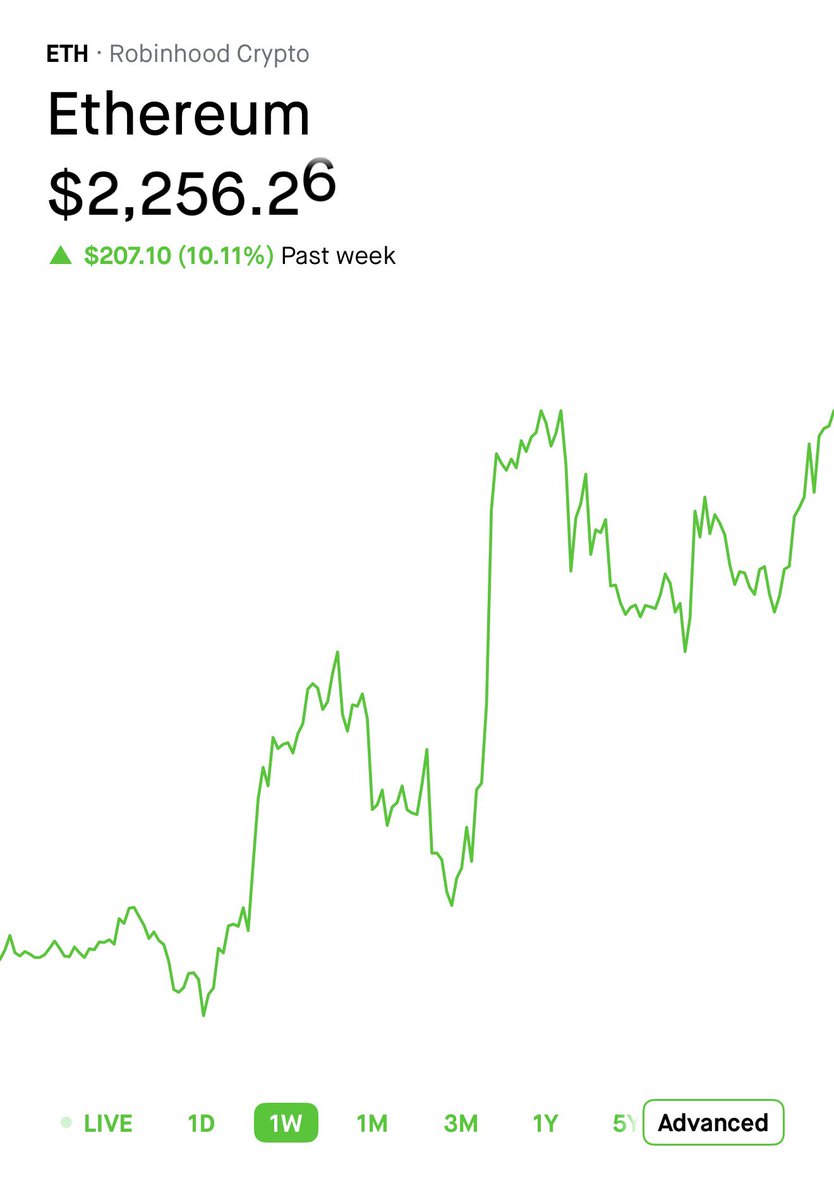Image resolution: width=834 pixels, height=1200 pixels.
Task: Select the 1D time range
Action: [201, 1123]
